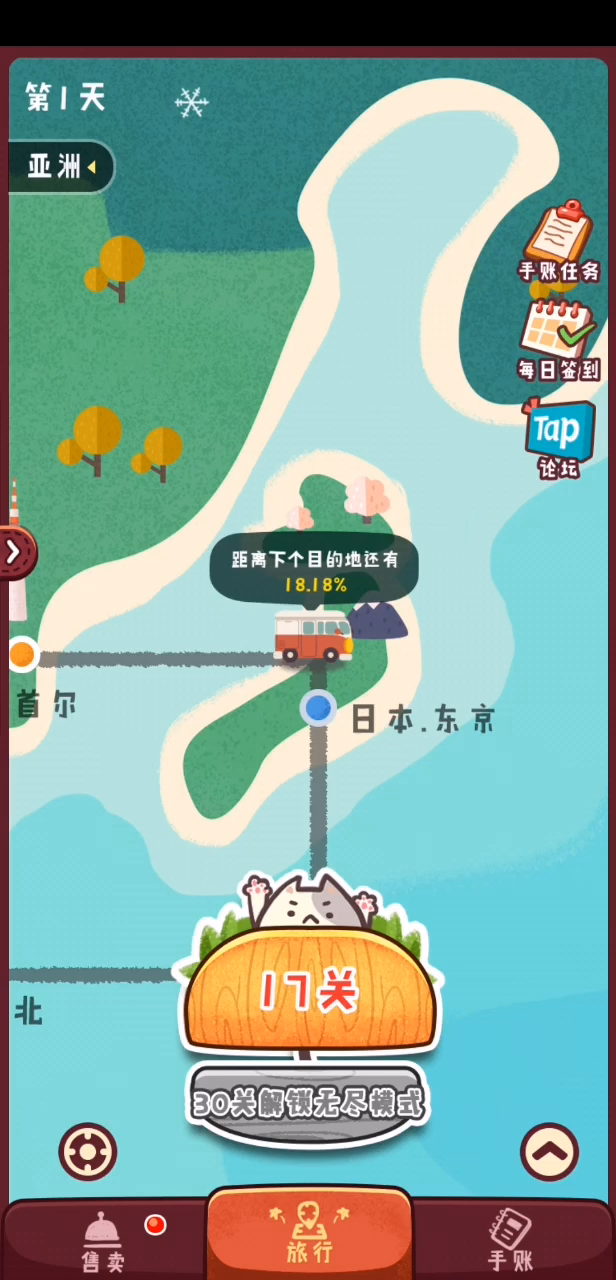Switch to the 手账 tab

510,1240
